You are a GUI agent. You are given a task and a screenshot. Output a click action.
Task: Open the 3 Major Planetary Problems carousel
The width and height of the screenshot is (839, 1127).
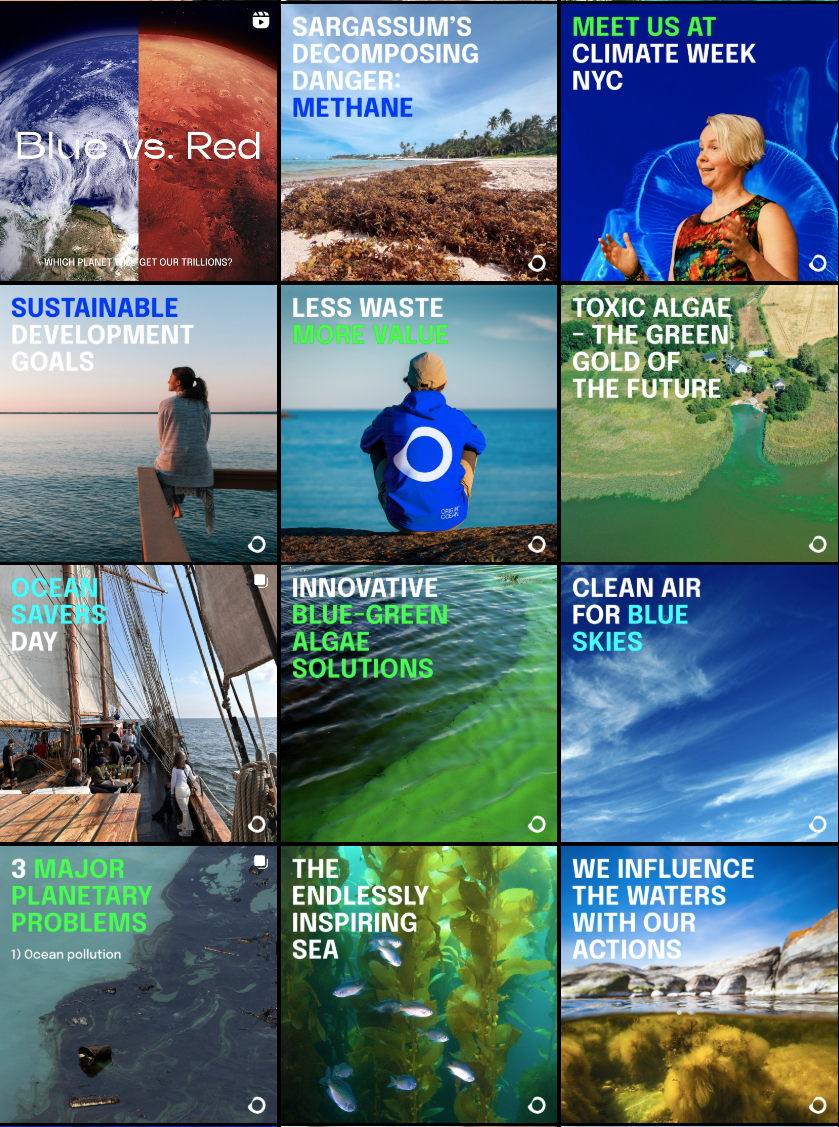138,984
